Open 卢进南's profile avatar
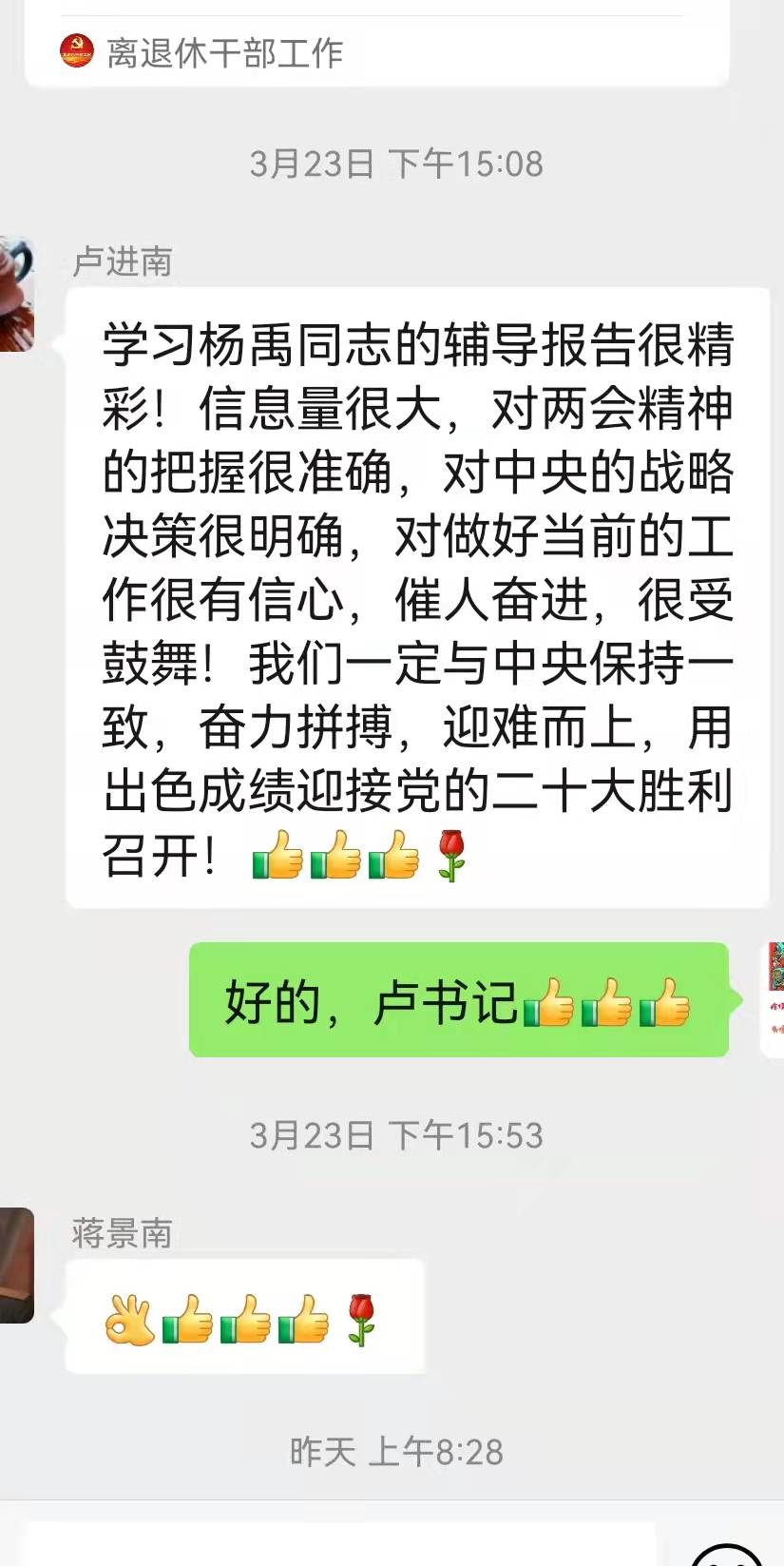Image resolution: width=784 pixels, height=1566 pixels. (16, 295)
